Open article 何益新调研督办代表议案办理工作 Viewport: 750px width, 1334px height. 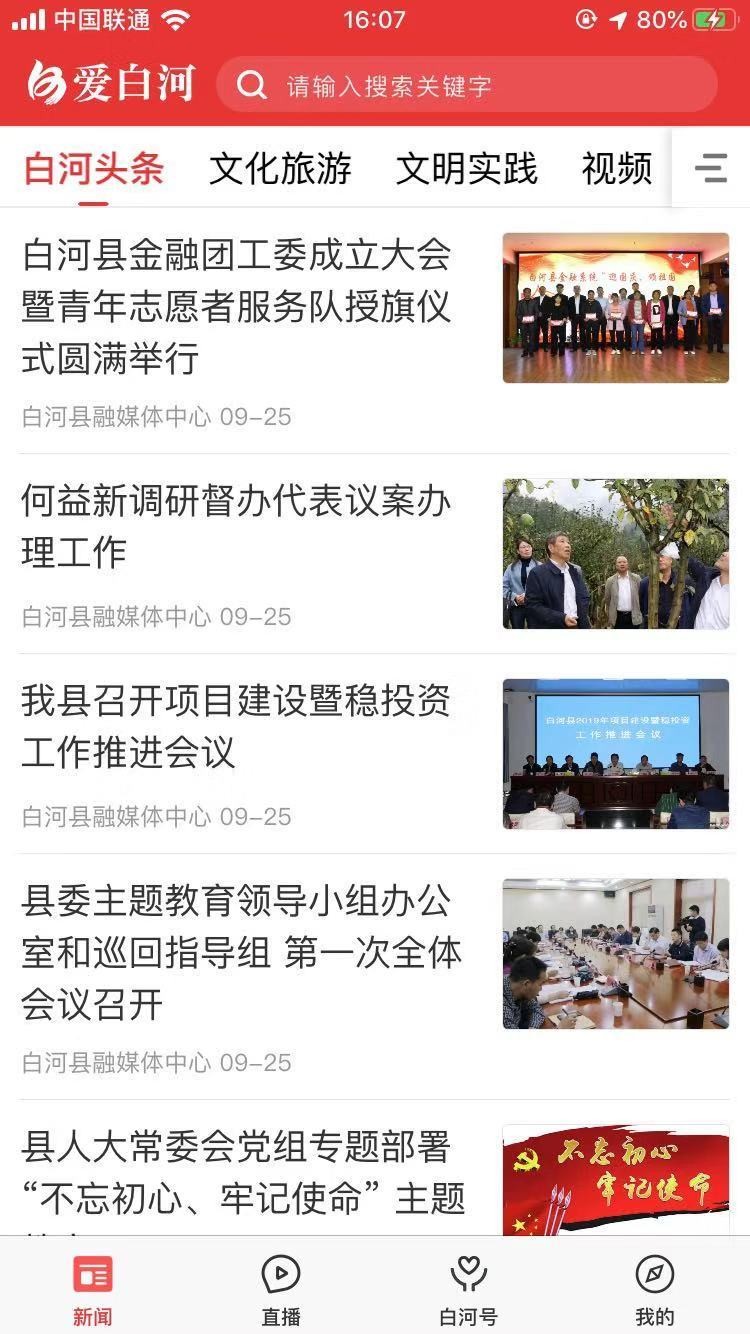375,554
